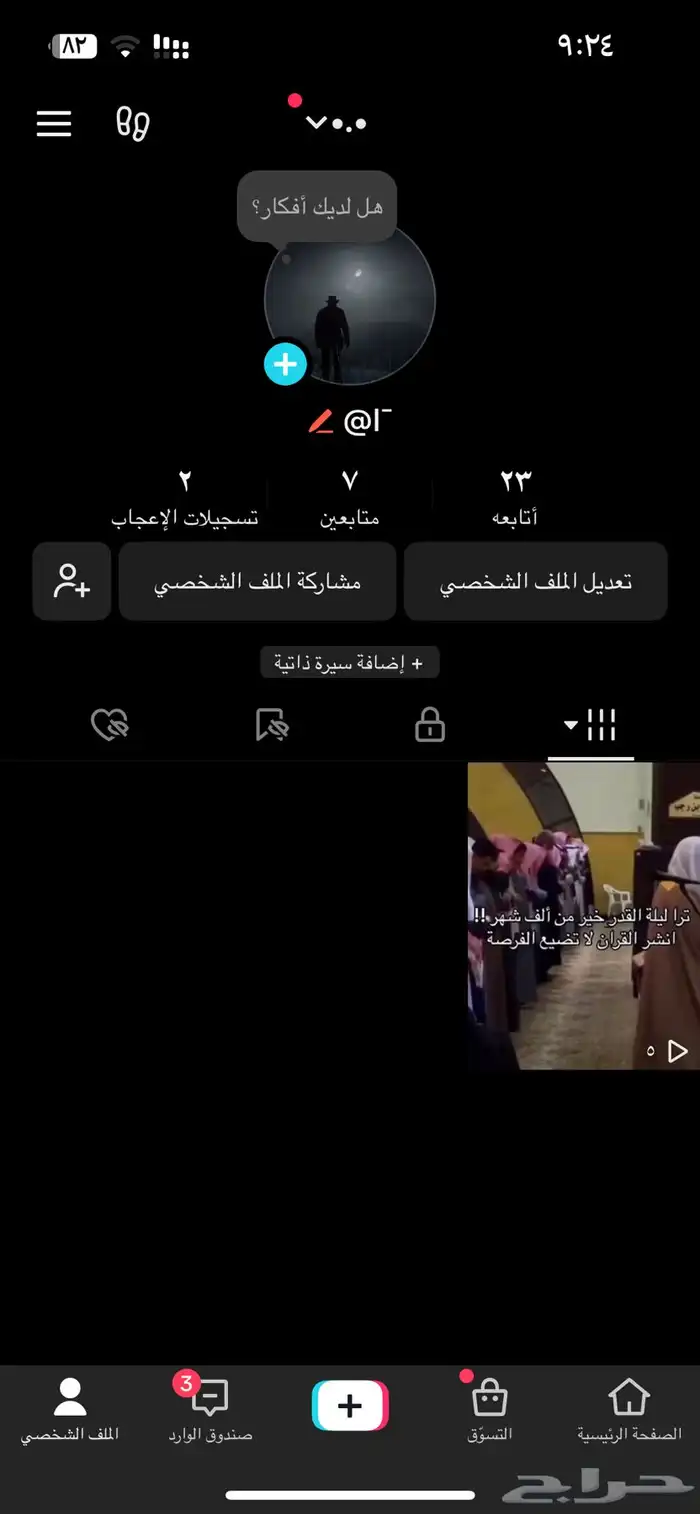
Task: Go to الصفحة الرئيسية in bottom navigation
Action: coord(629,1410)
